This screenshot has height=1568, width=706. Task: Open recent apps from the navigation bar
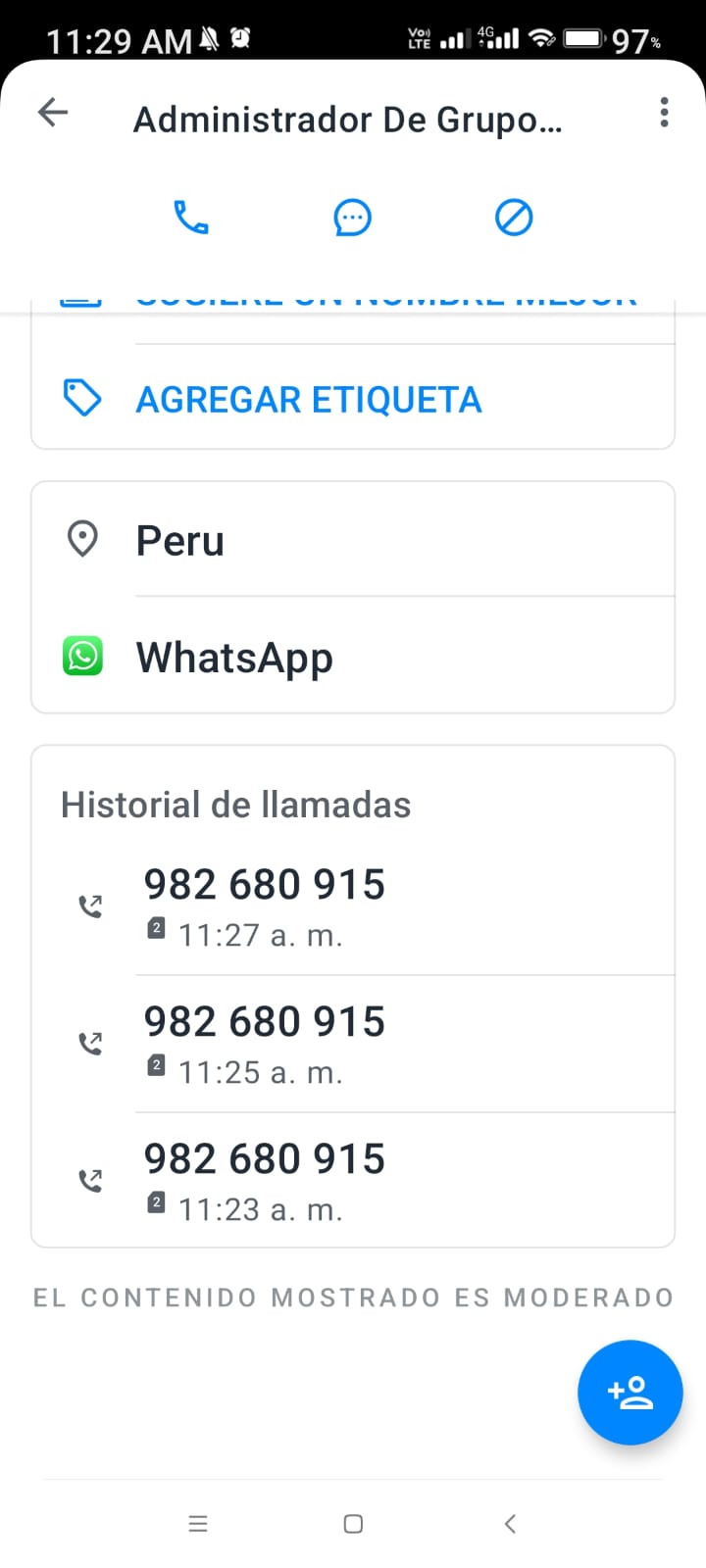click(198, 1524)
